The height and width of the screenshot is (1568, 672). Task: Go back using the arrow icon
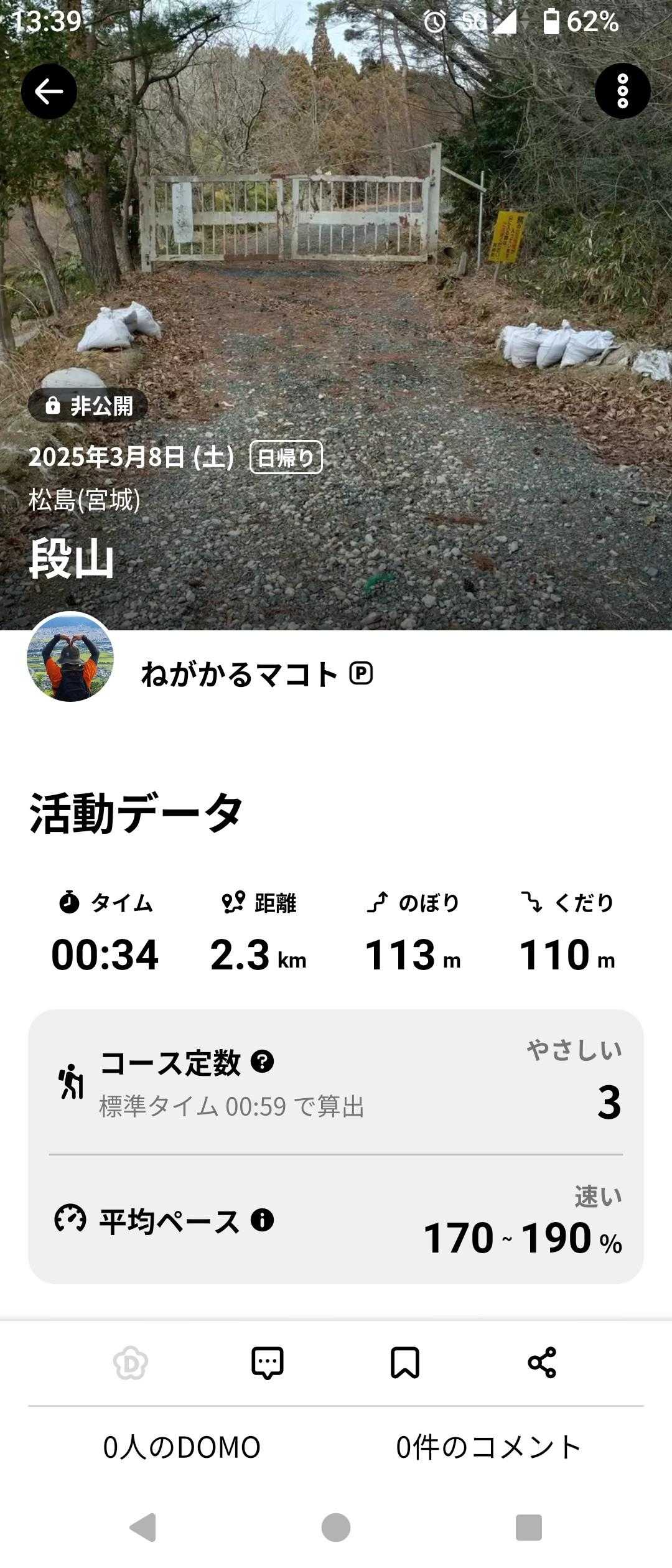pyautogui.click(x=49, y=91)
